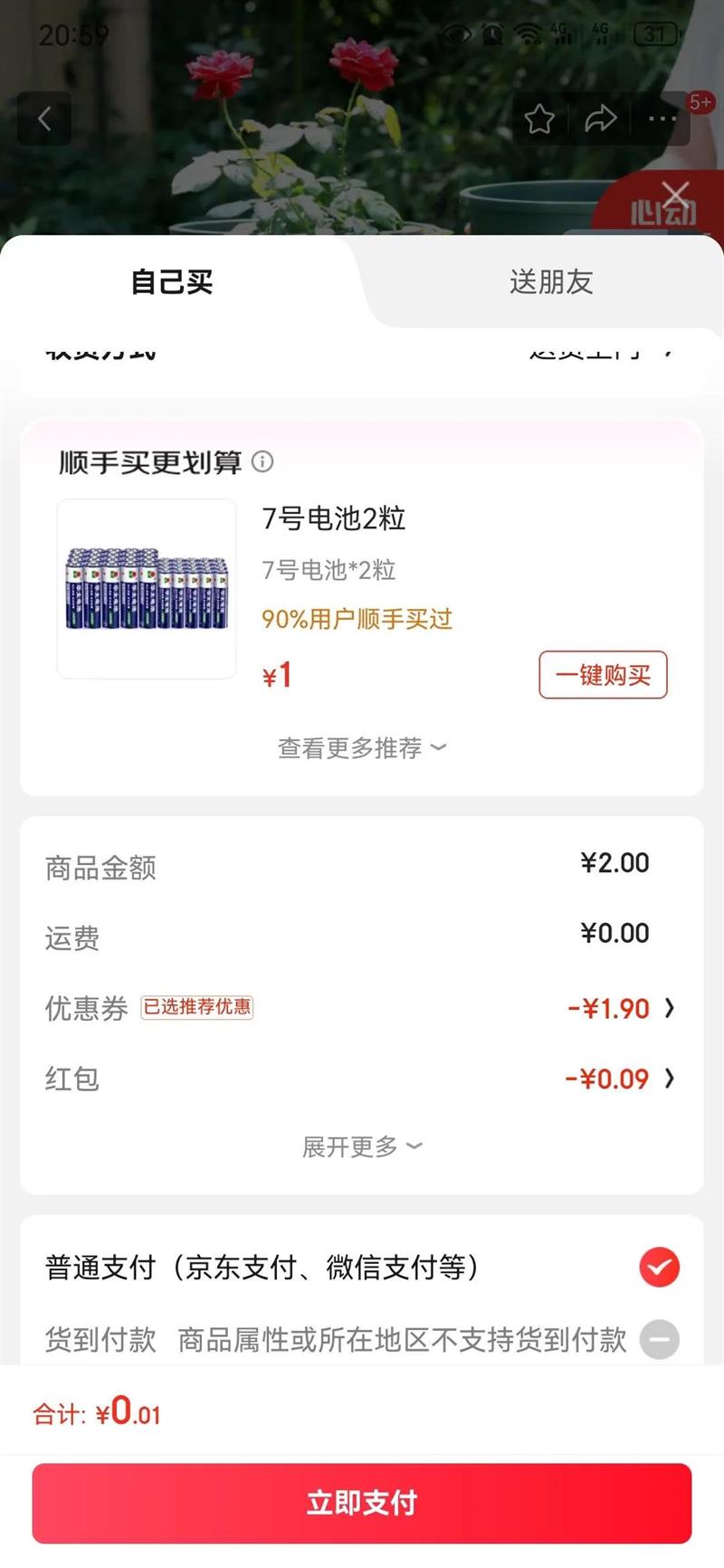Tap 一键购买 for the batteries
Viewport: 724px width, 1568px height.
(603, 675)
